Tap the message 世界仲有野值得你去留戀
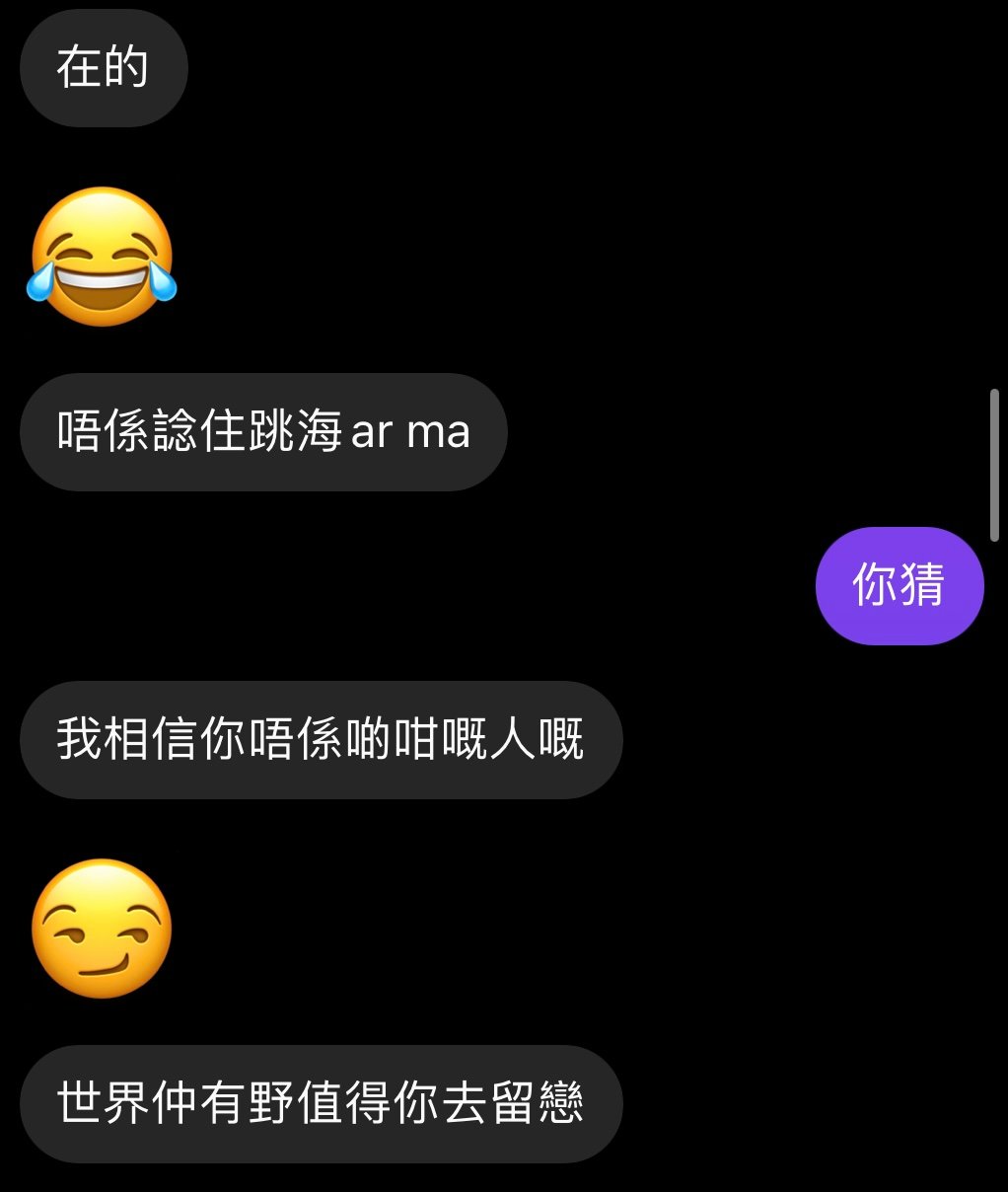 point(321,1103)
